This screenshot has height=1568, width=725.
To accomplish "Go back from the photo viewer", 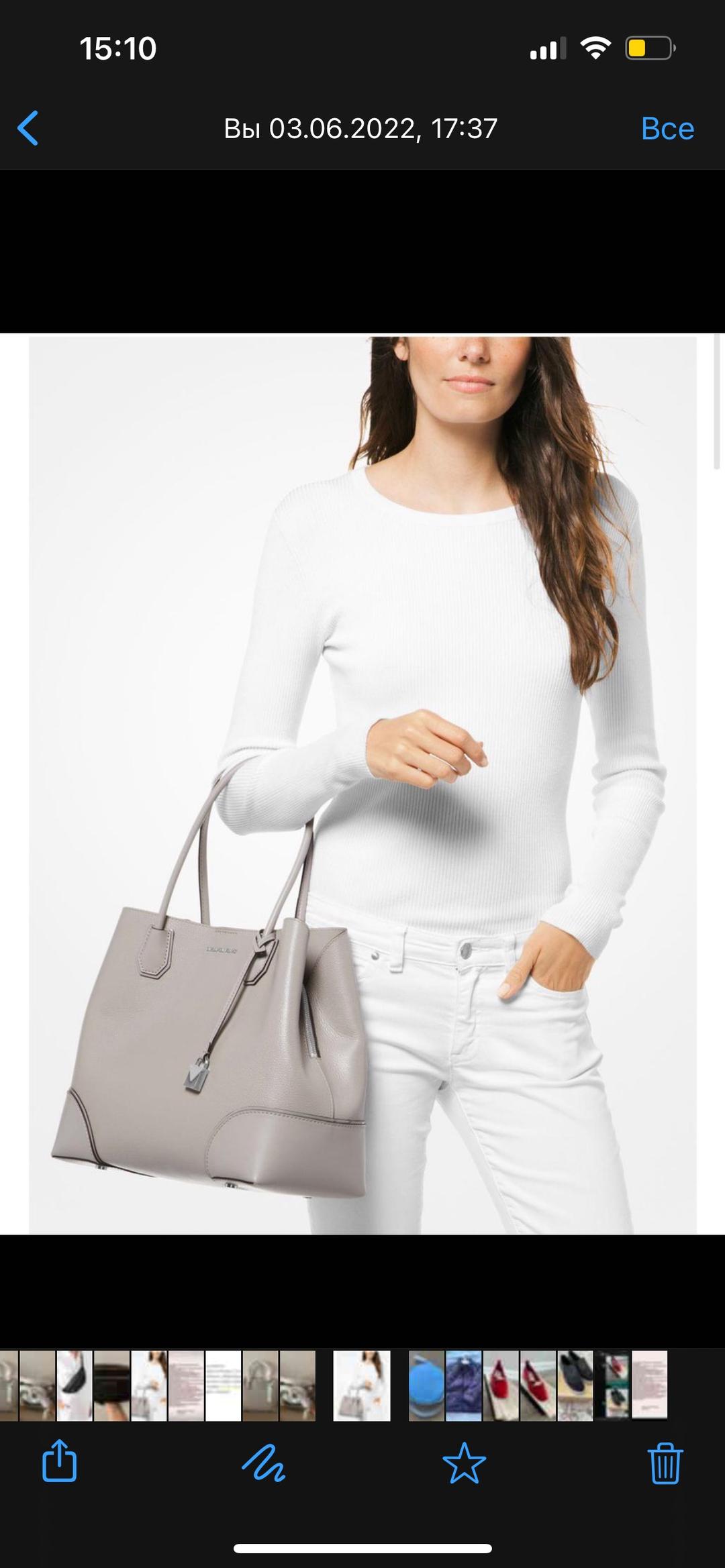I will coord(28,128).
